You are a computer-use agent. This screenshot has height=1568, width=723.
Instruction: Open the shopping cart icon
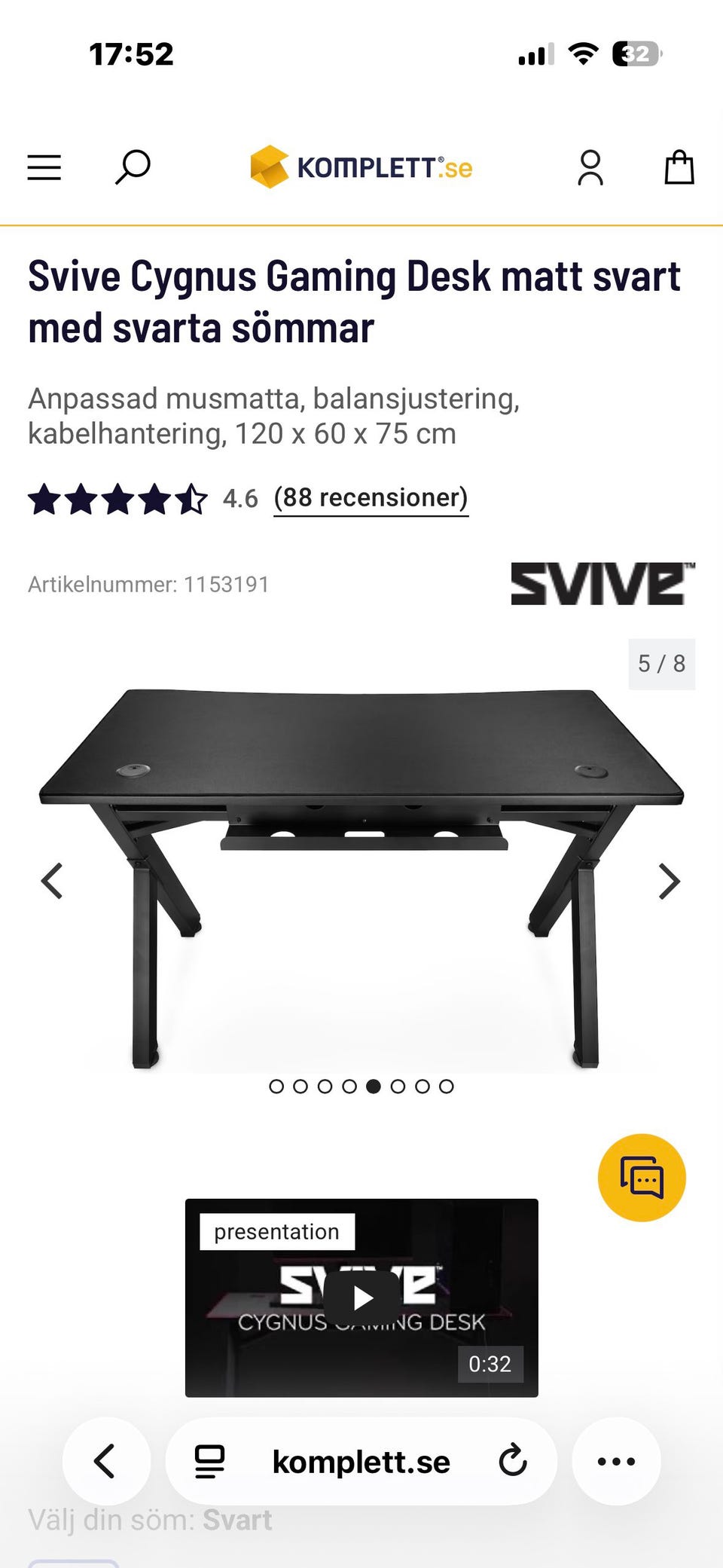[679, 167]
